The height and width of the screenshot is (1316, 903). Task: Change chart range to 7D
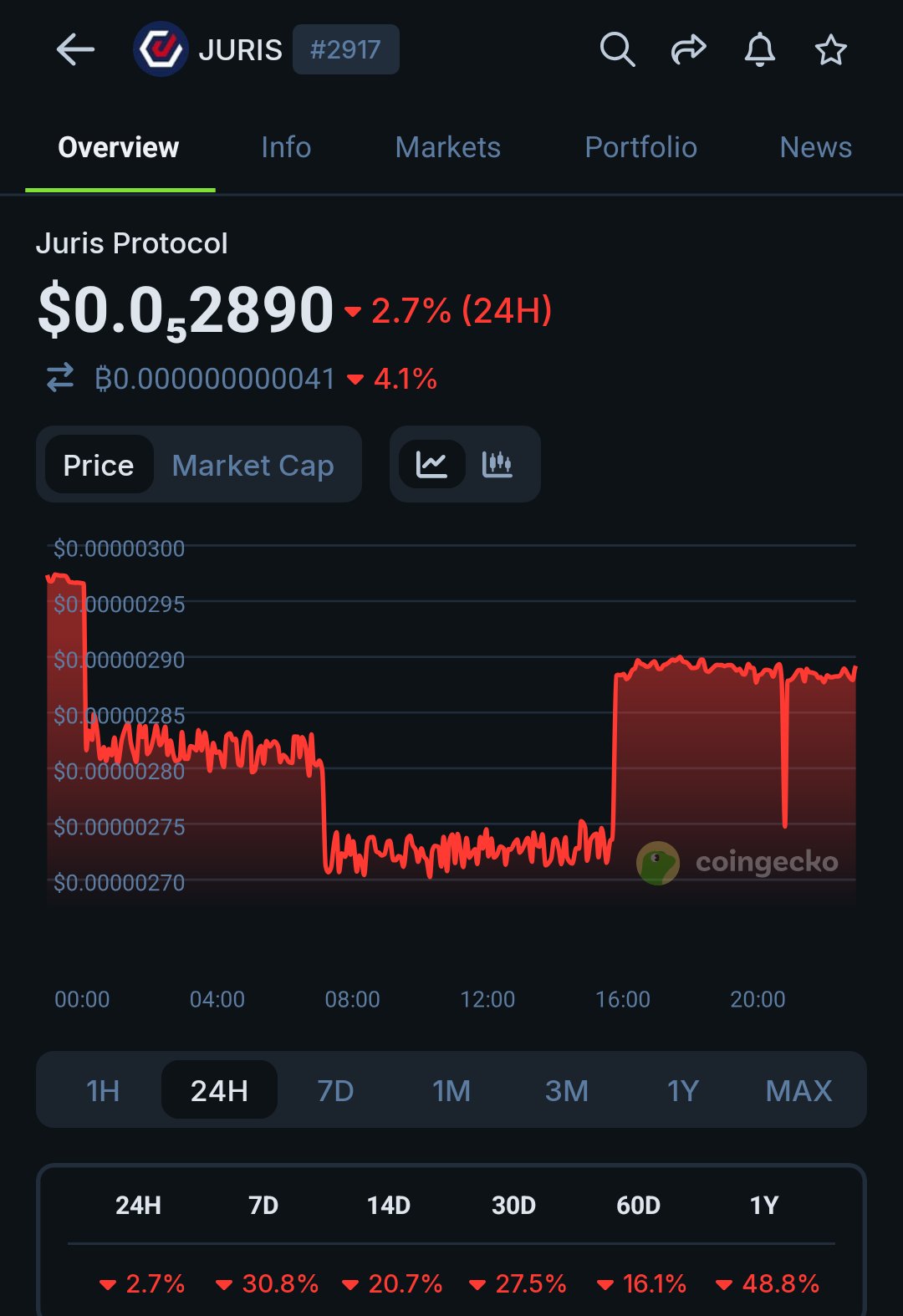[x=335, y=1090]
